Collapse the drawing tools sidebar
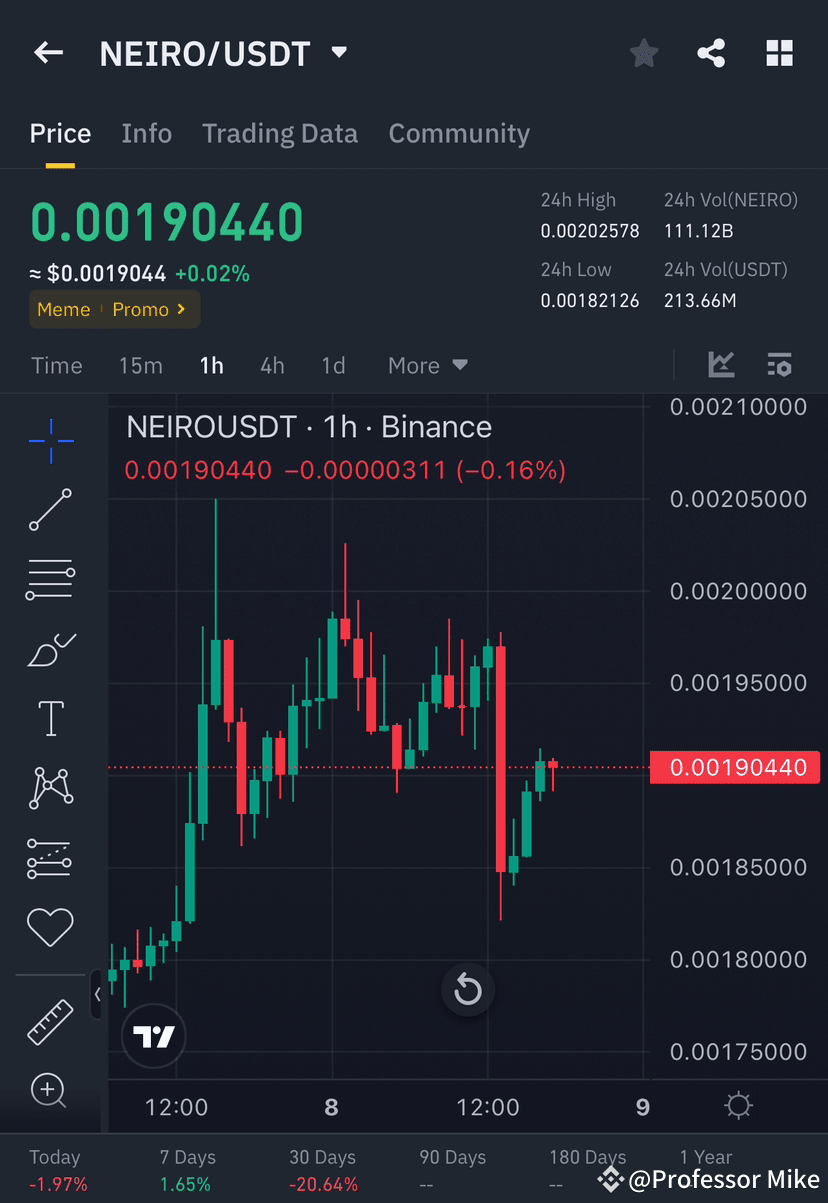This screenshot has height=1203, width=828. point(97,995)
